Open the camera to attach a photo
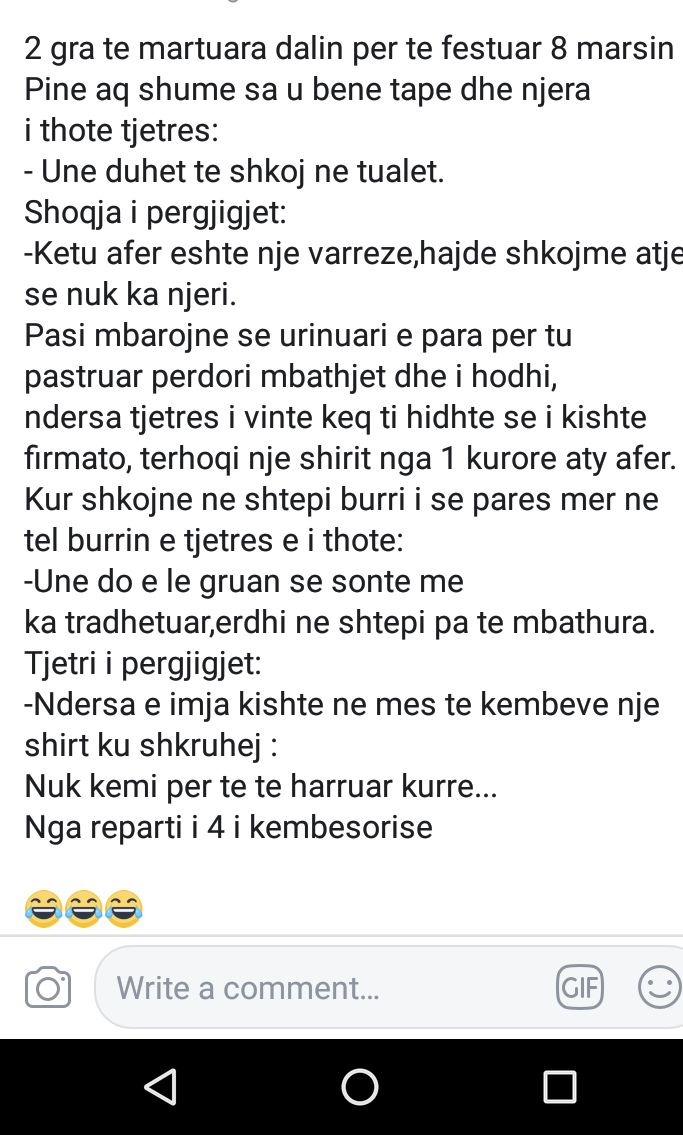 pos(47,988)
